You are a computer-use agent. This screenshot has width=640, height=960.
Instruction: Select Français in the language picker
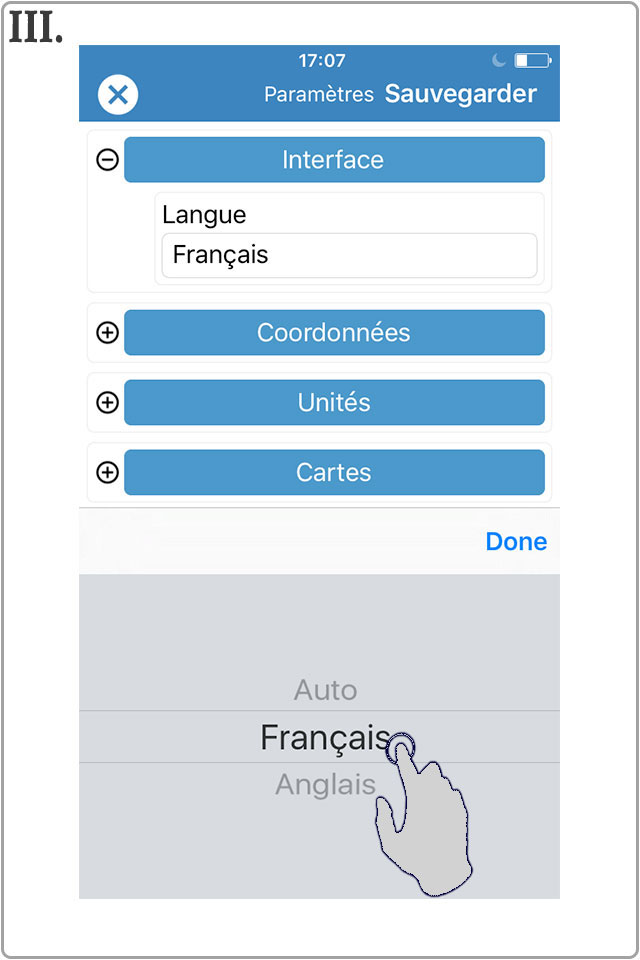(x=325, y=738)
